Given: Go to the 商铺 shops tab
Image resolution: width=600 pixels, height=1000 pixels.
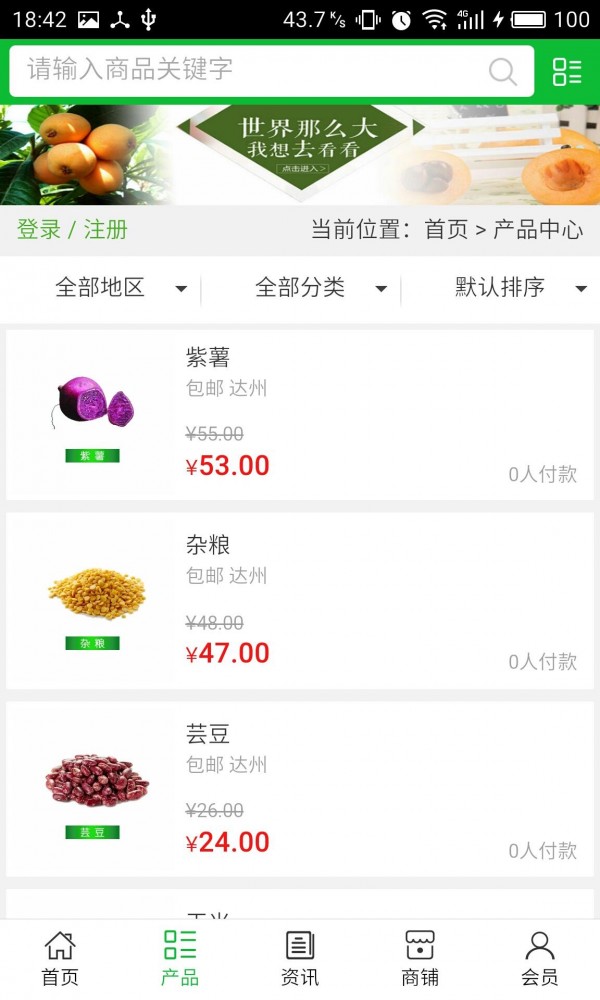Looking at the screenshot, I should click(420, 958).
